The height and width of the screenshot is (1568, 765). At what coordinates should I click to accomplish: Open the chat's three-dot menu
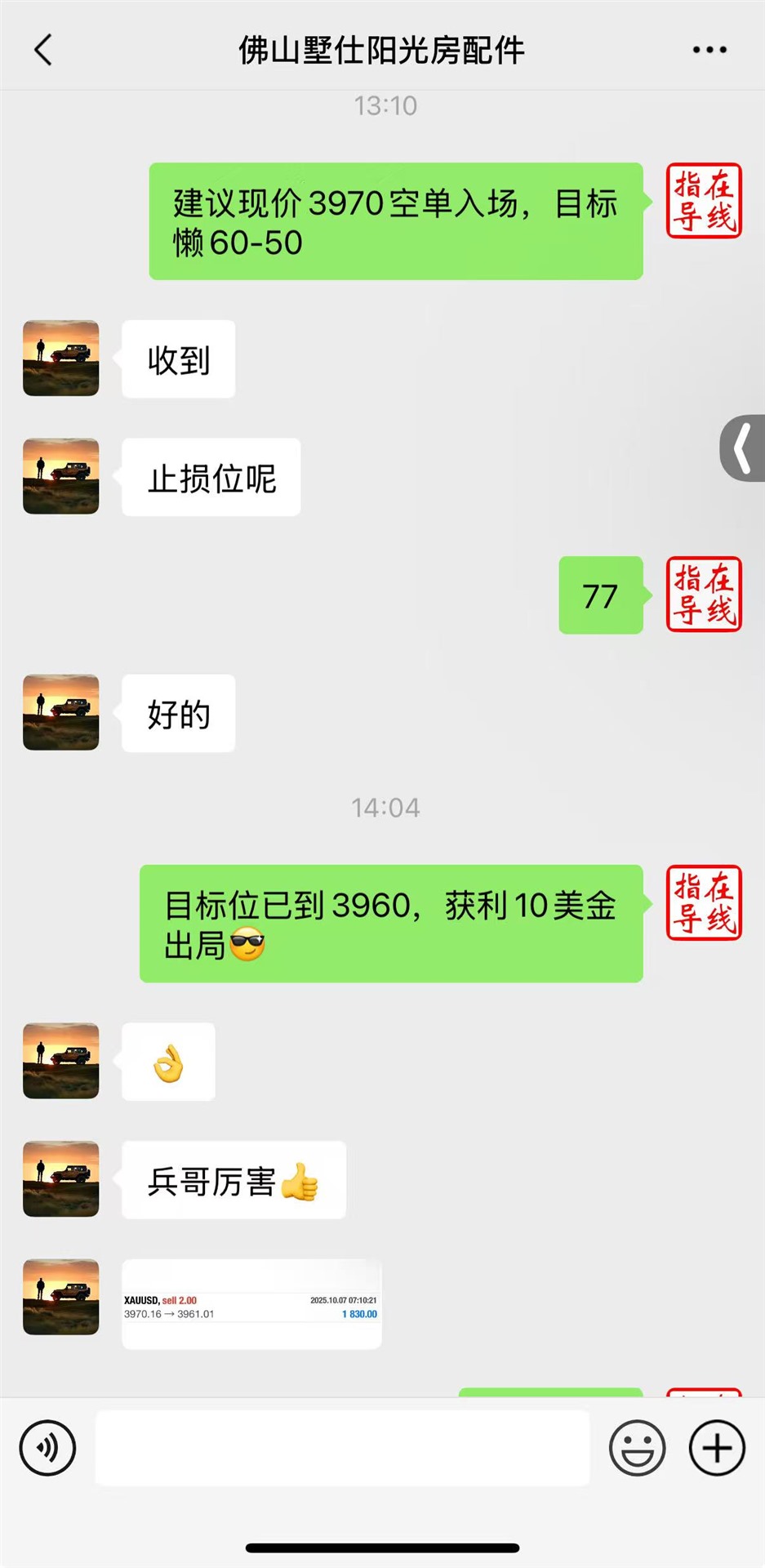point(709,50)
